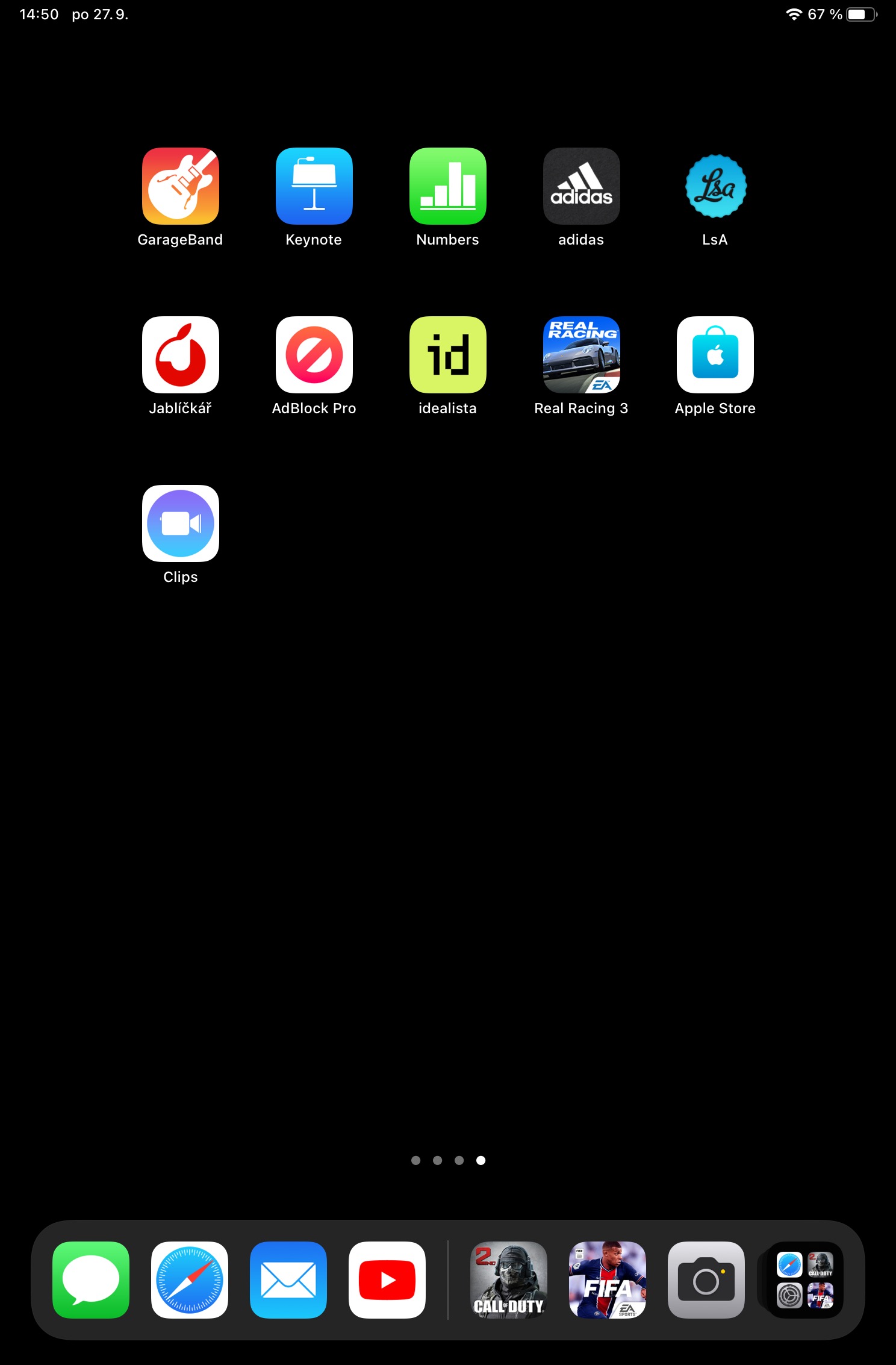The height and width of the screenshot is (1365, 896).
Task: Start Real Racing 3
Action: point(581,355)
